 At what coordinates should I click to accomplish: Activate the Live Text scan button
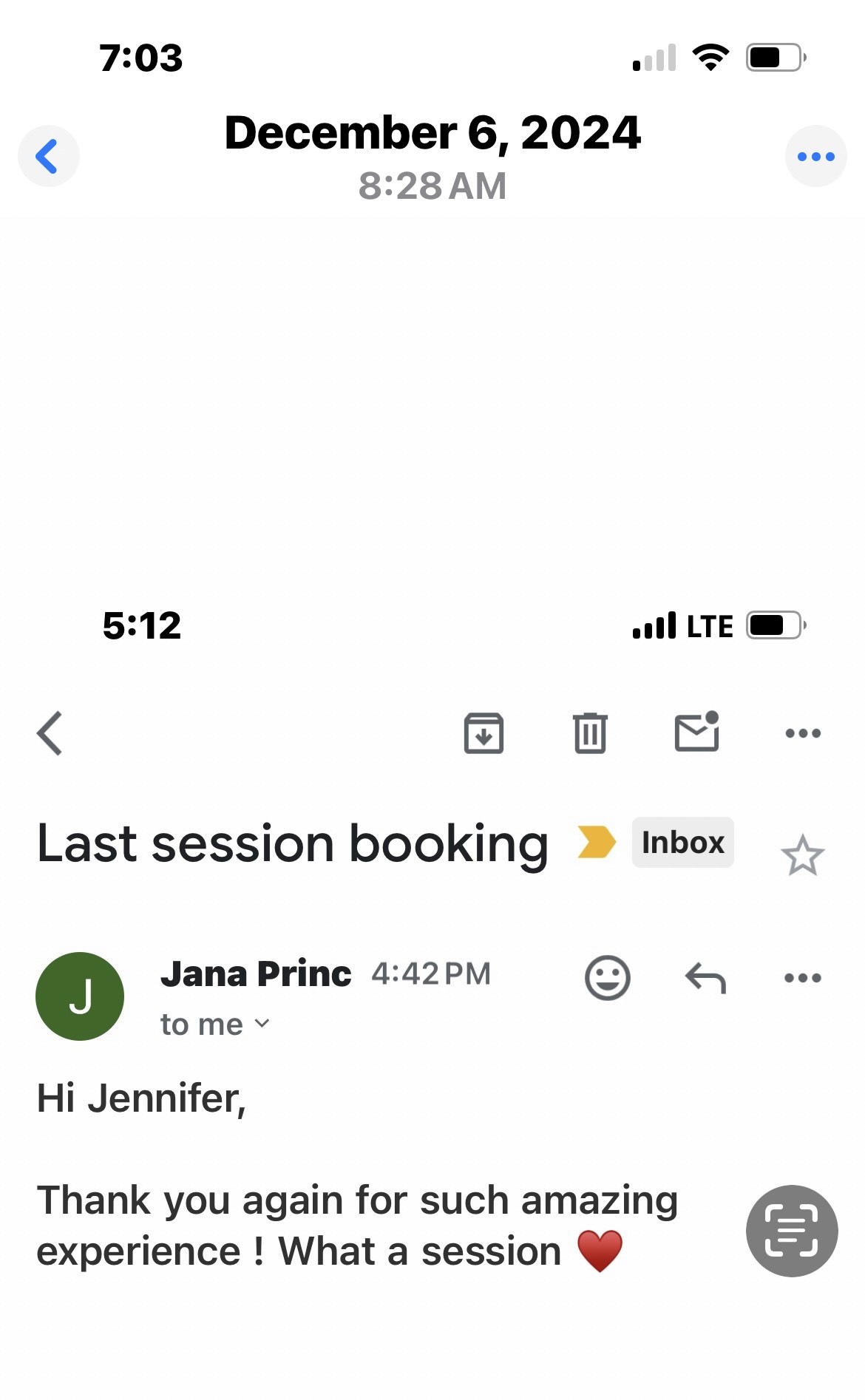[x=791, y=1230]
